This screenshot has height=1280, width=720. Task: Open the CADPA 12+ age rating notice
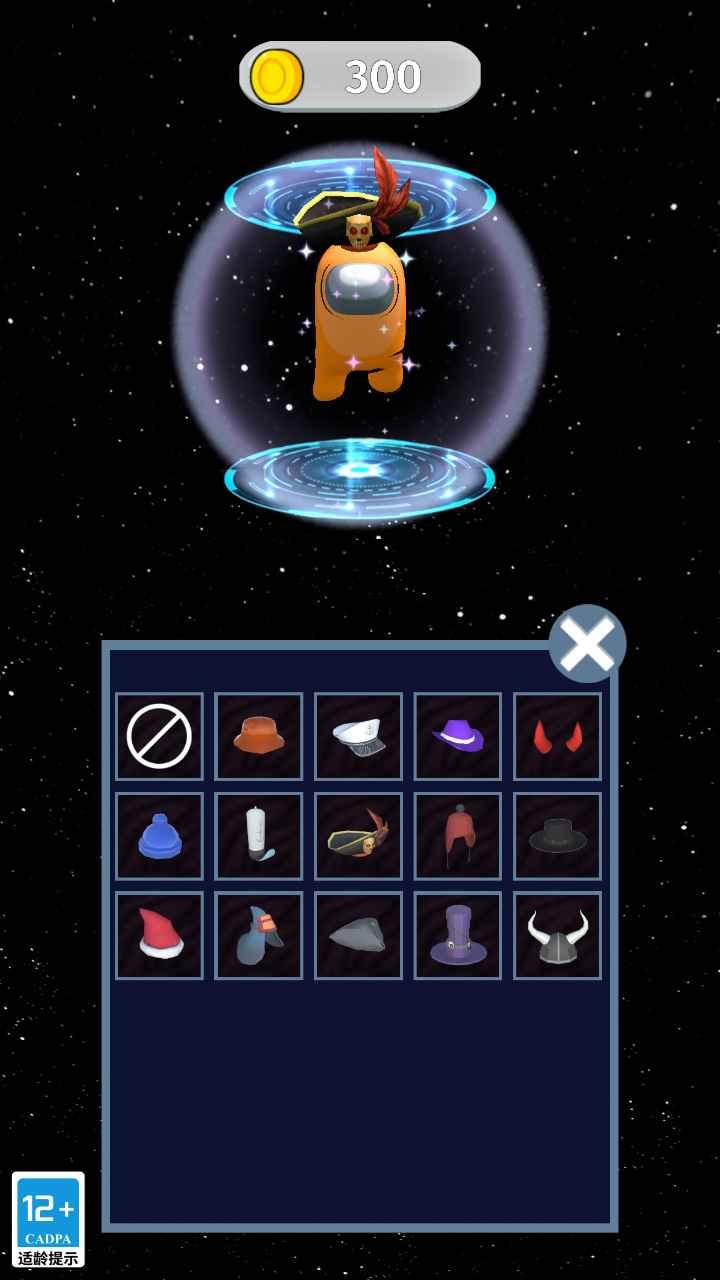[x=48, y=1219]
